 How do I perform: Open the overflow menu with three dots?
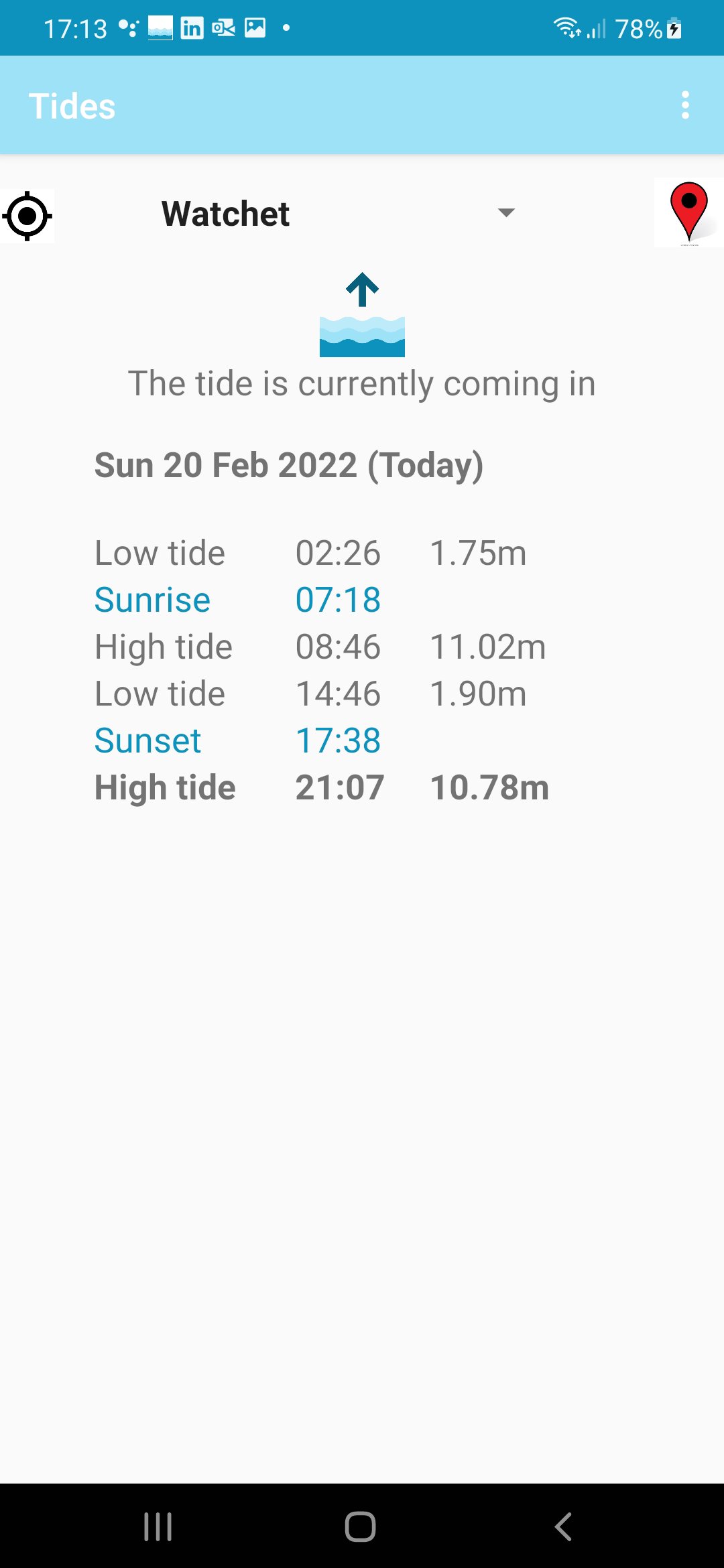[x=684, y=105]
